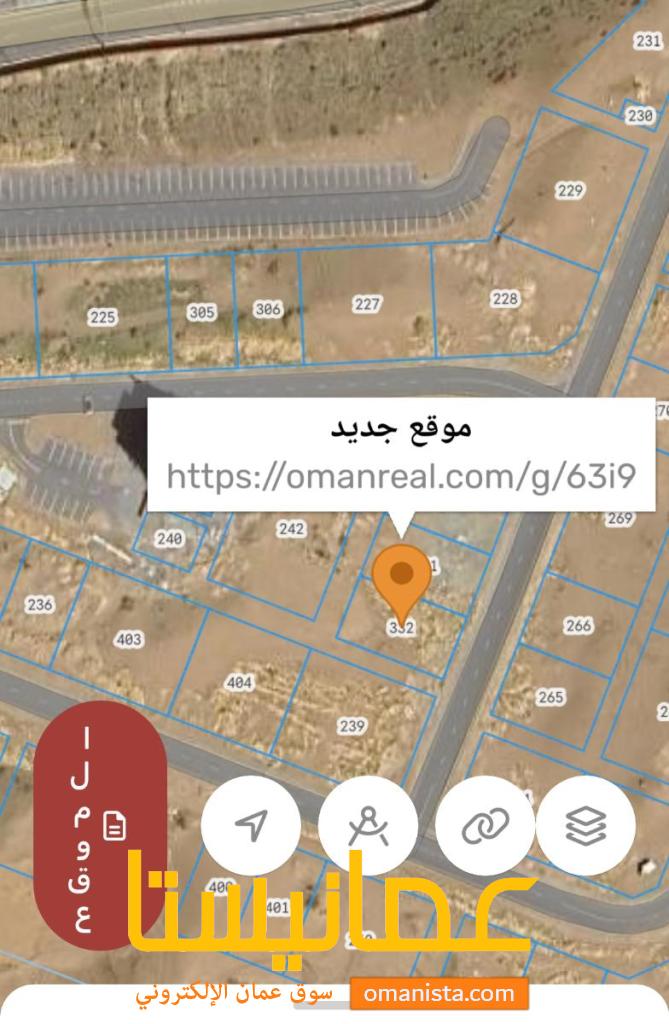This screenshot has height=1024, width=669.
Task: Open the measurement compass tool
Action: [x=368, y=825]
